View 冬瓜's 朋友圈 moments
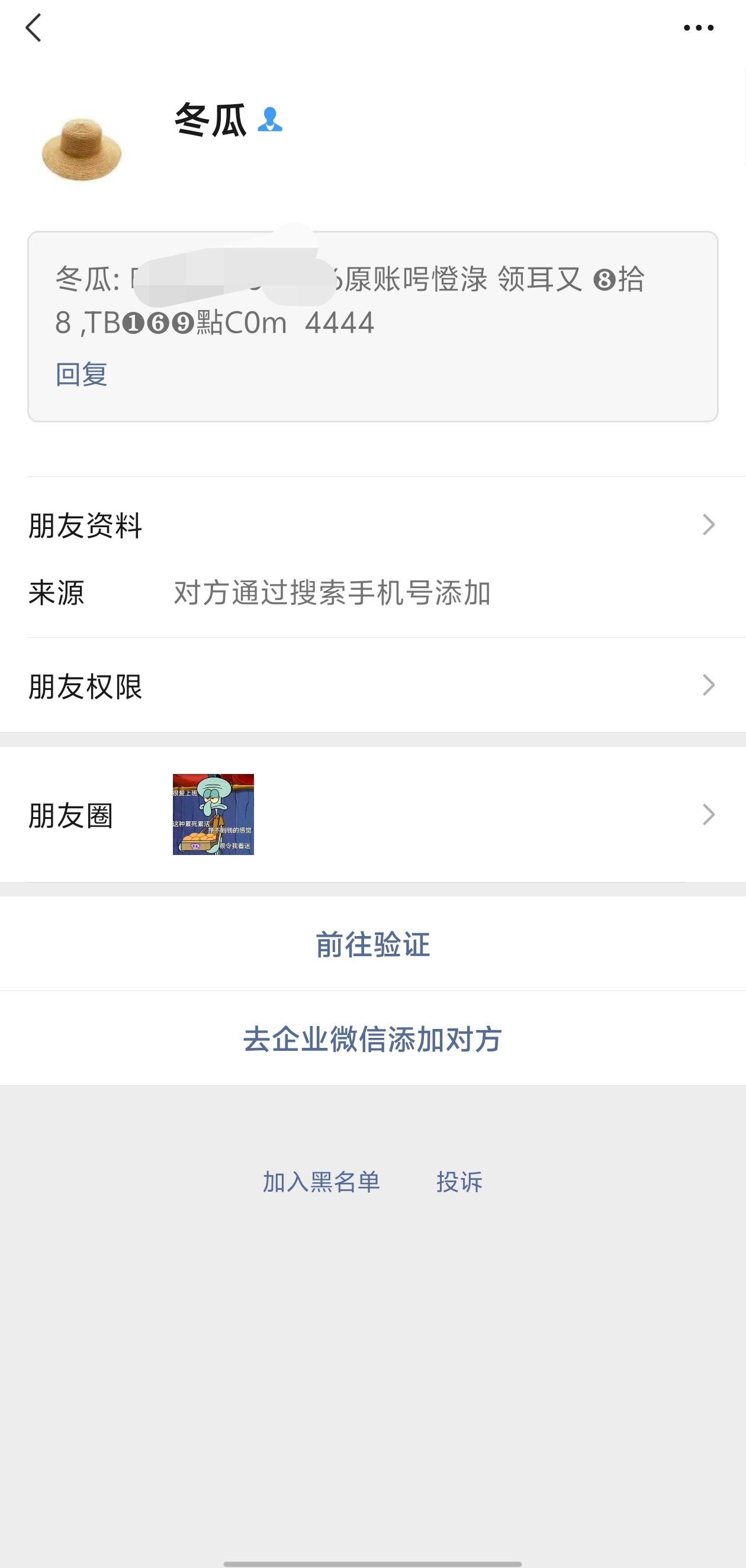 pyautogui.click(x=372, y=814)
